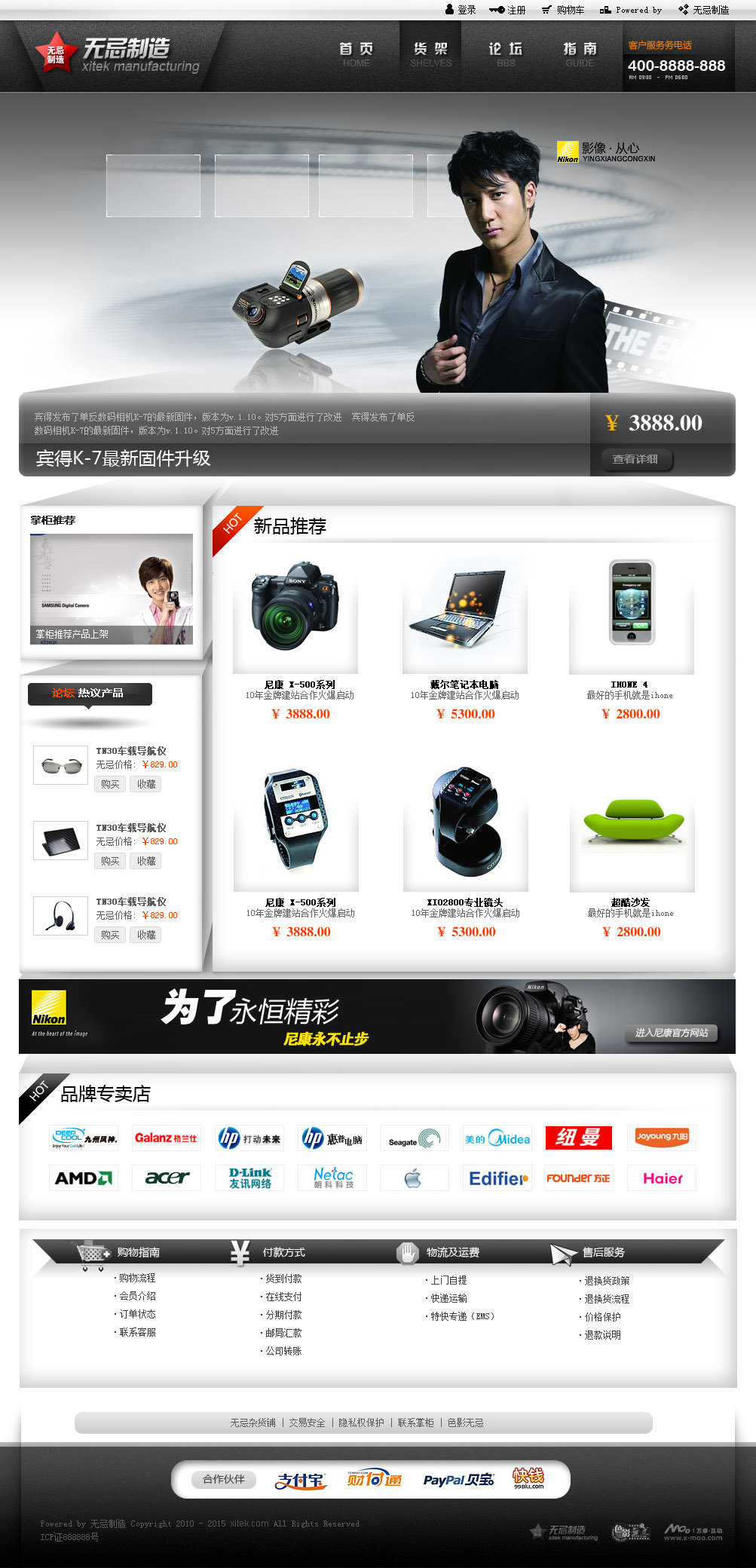Open the 指南 GUIDE tab
The width and height of the screenshot is (756, 1568).
tap(580, 54)
